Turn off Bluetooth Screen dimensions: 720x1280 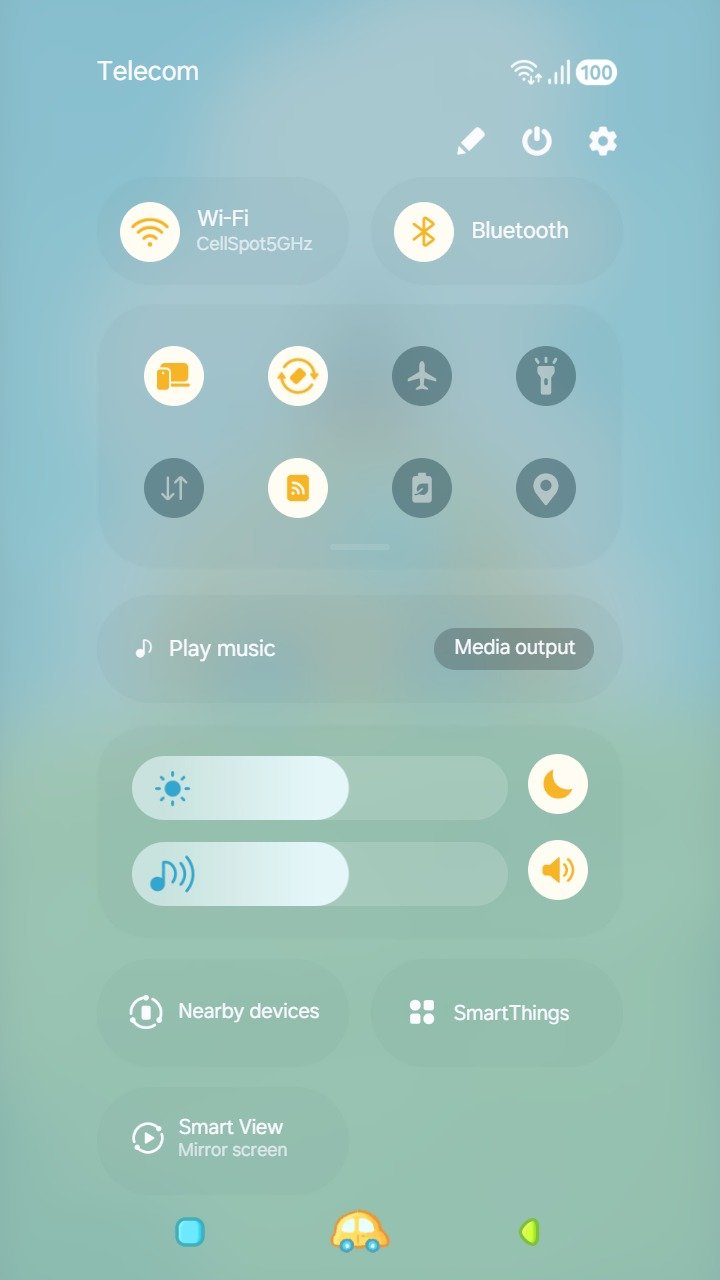(497, 231)
